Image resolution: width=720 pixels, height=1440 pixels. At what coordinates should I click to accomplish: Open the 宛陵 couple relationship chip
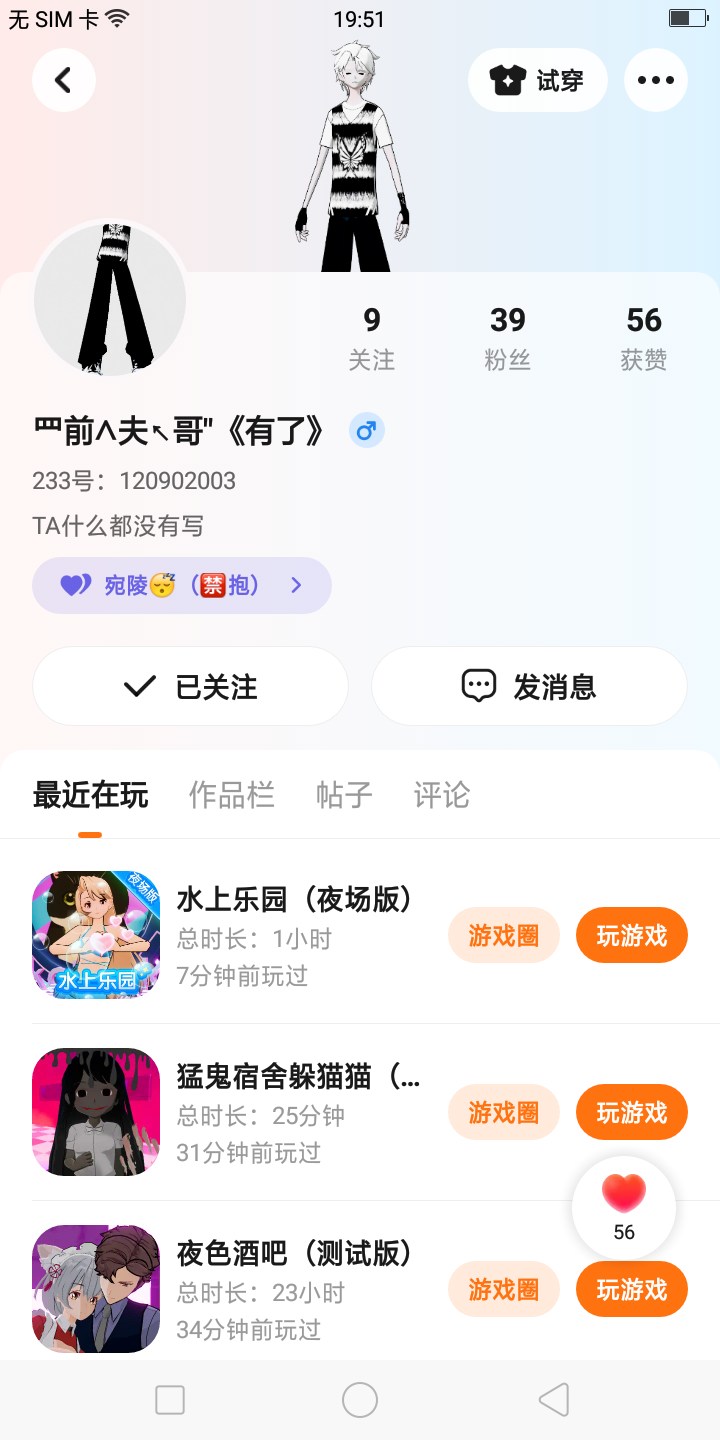coord(182,585)
